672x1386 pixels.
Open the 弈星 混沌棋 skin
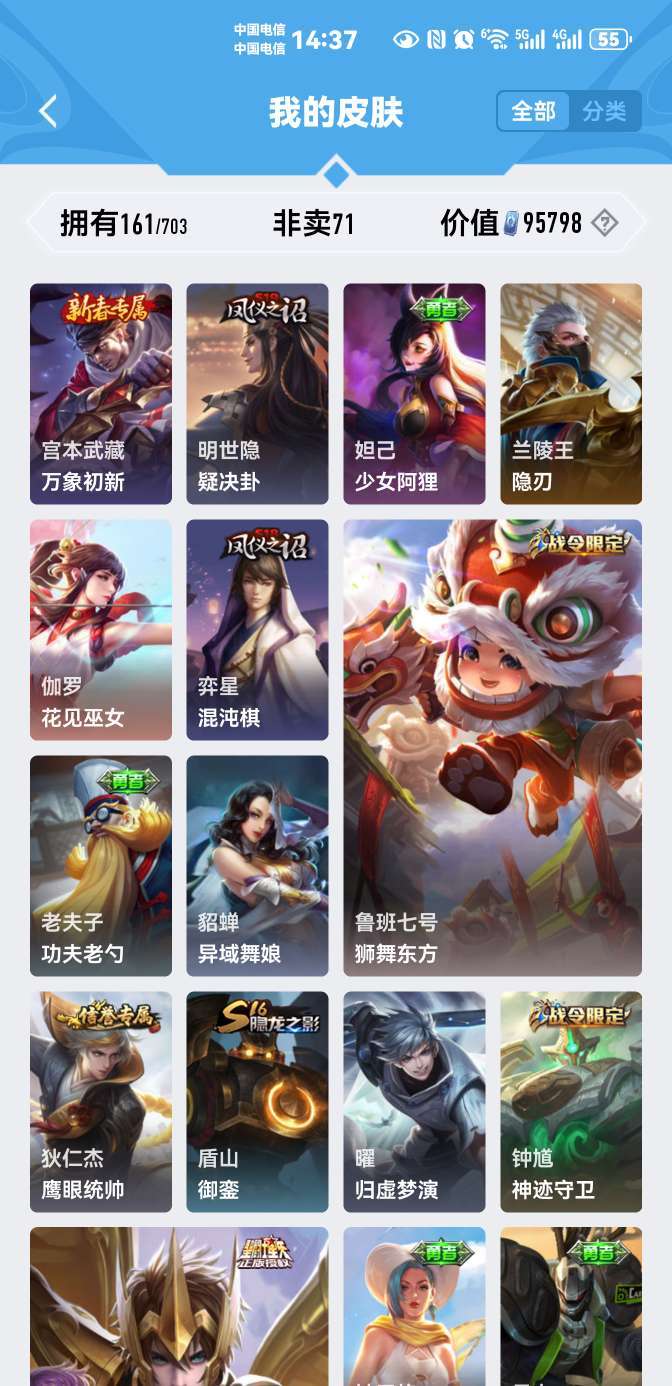[x=258, y=630]
